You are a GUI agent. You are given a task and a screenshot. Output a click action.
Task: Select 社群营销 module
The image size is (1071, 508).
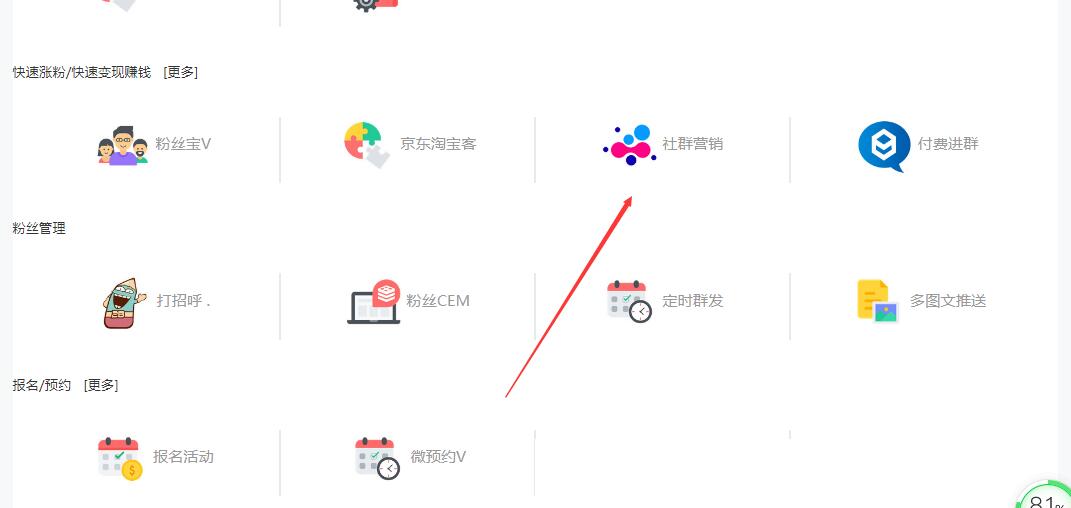point(665,144)
